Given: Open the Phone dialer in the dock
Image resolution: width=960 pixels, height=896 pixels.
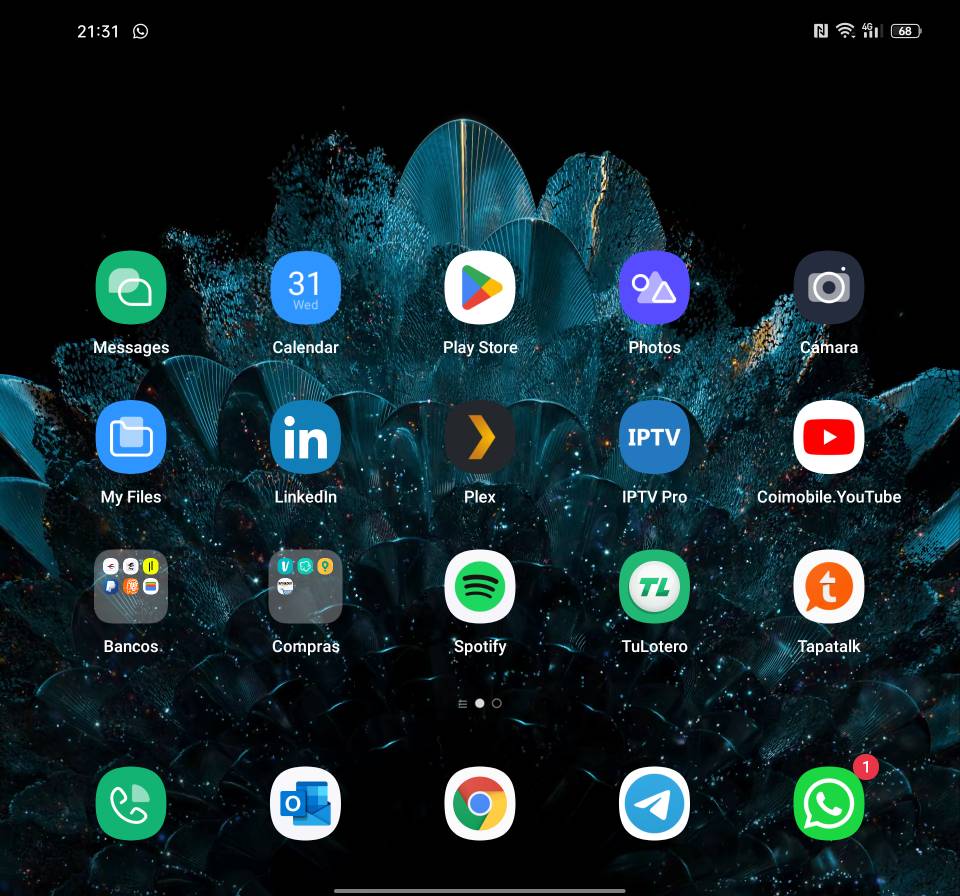Looking at the screenshot, I should pos(130,804).
